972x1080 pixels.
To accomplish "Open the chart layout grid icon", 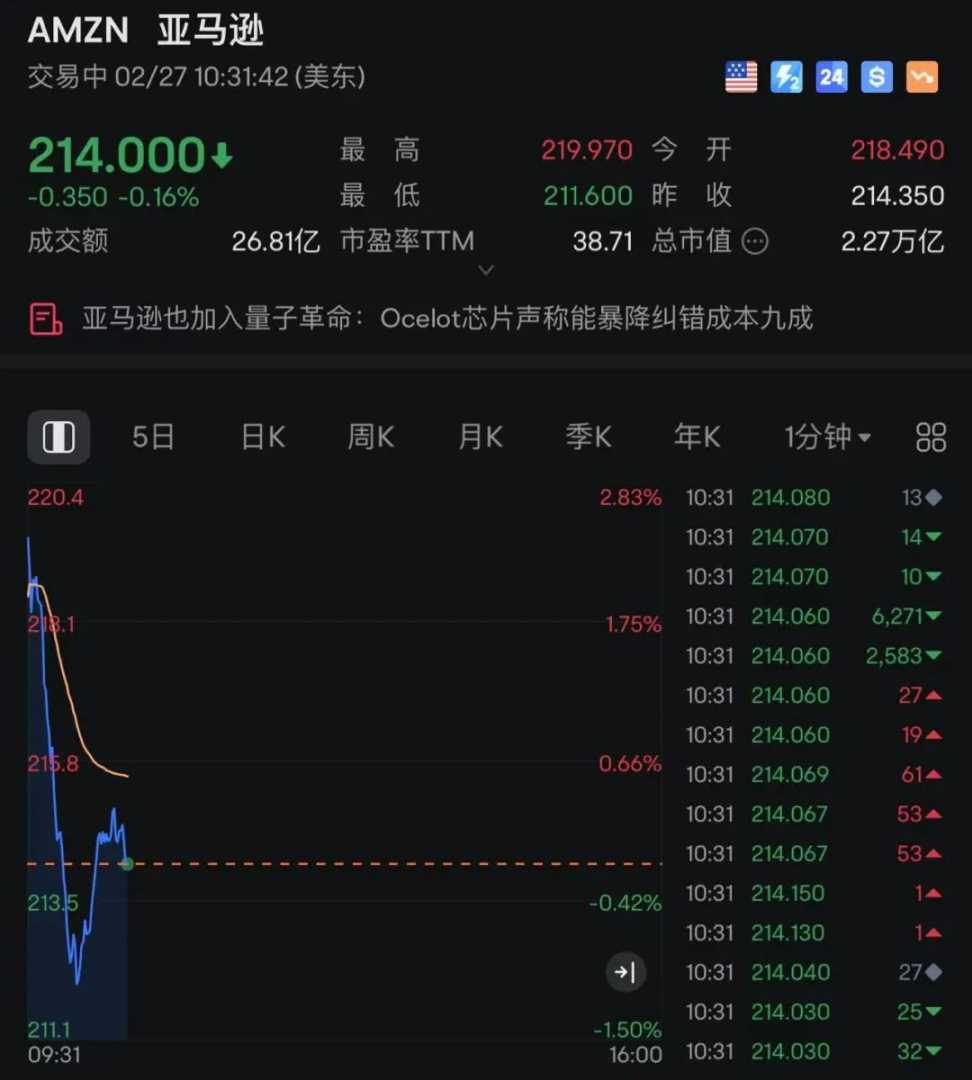I will pos(931,437).
